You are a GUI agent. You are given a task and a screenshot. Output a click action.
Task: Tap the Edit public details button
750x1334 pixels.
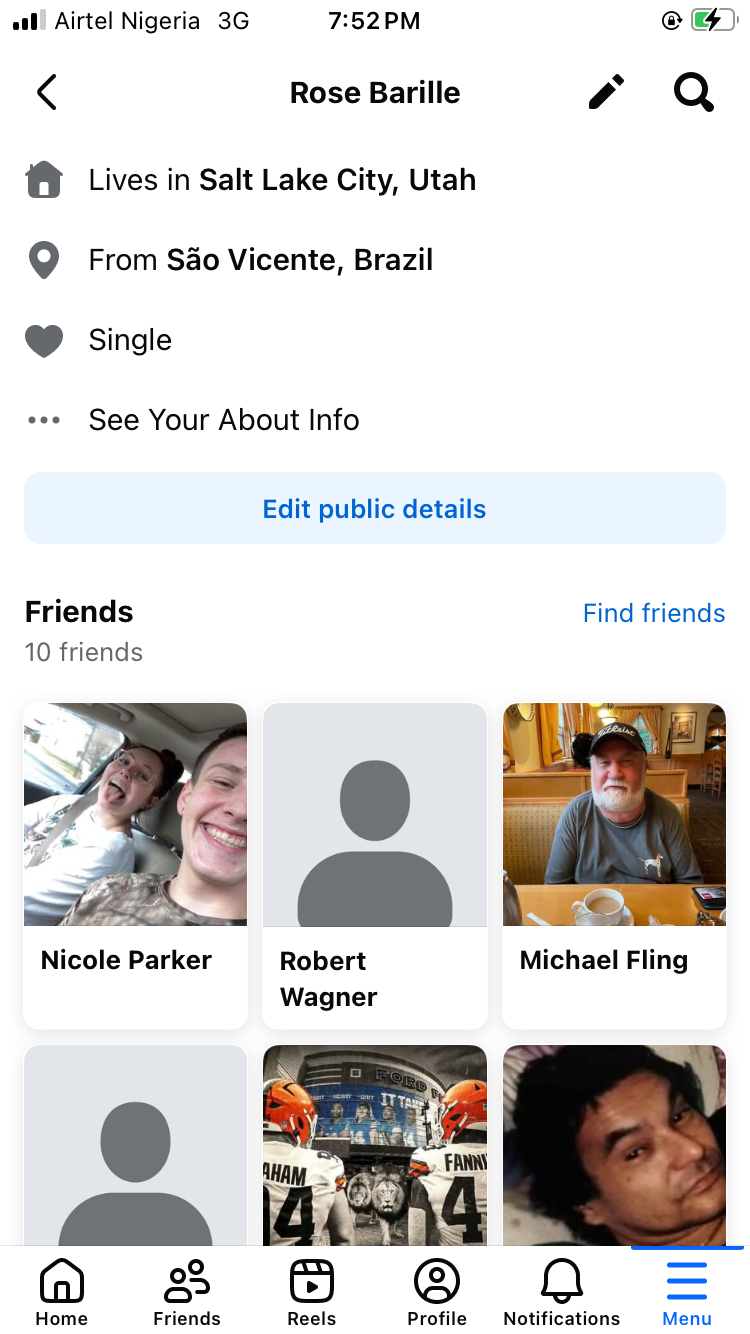pos(375,509)
